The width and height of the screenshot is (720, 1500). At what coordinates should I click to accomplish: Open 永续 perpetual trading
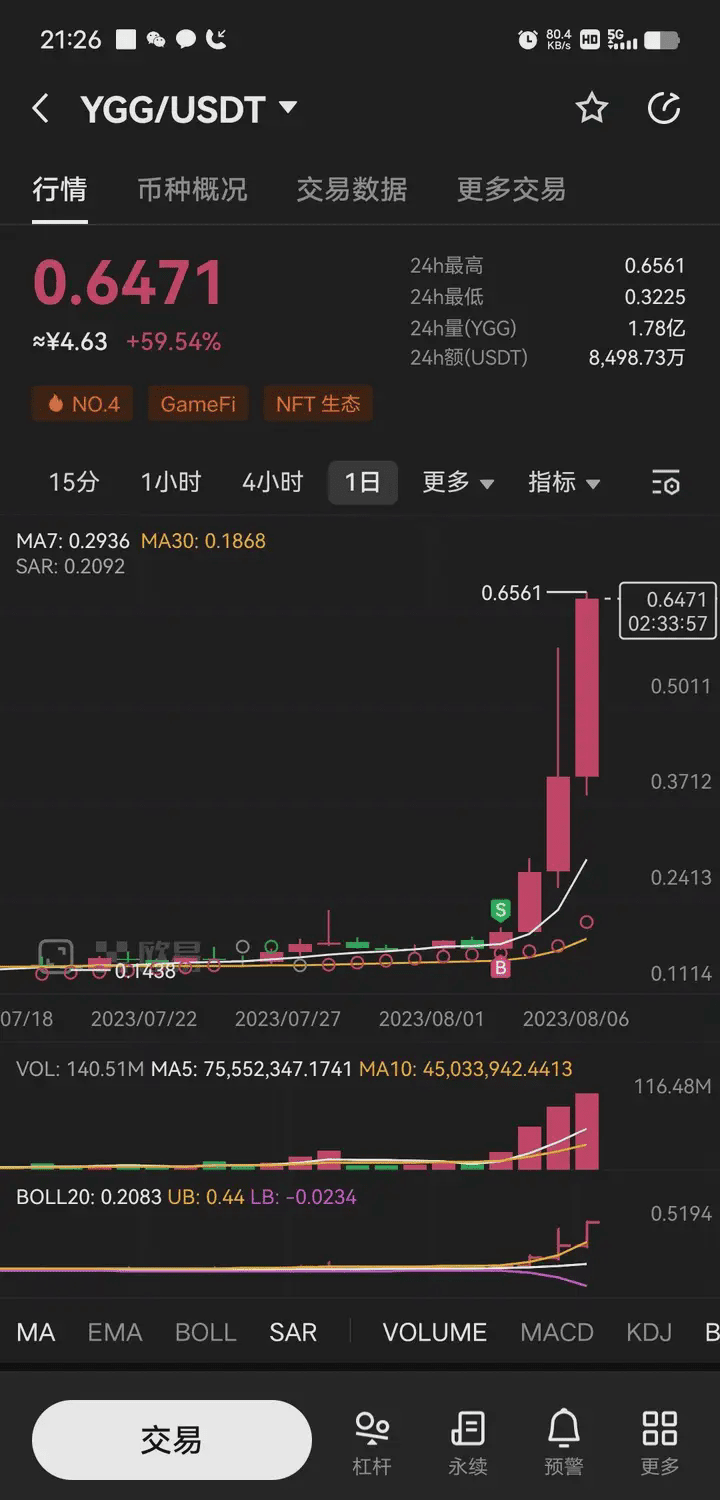(468, 1442)
